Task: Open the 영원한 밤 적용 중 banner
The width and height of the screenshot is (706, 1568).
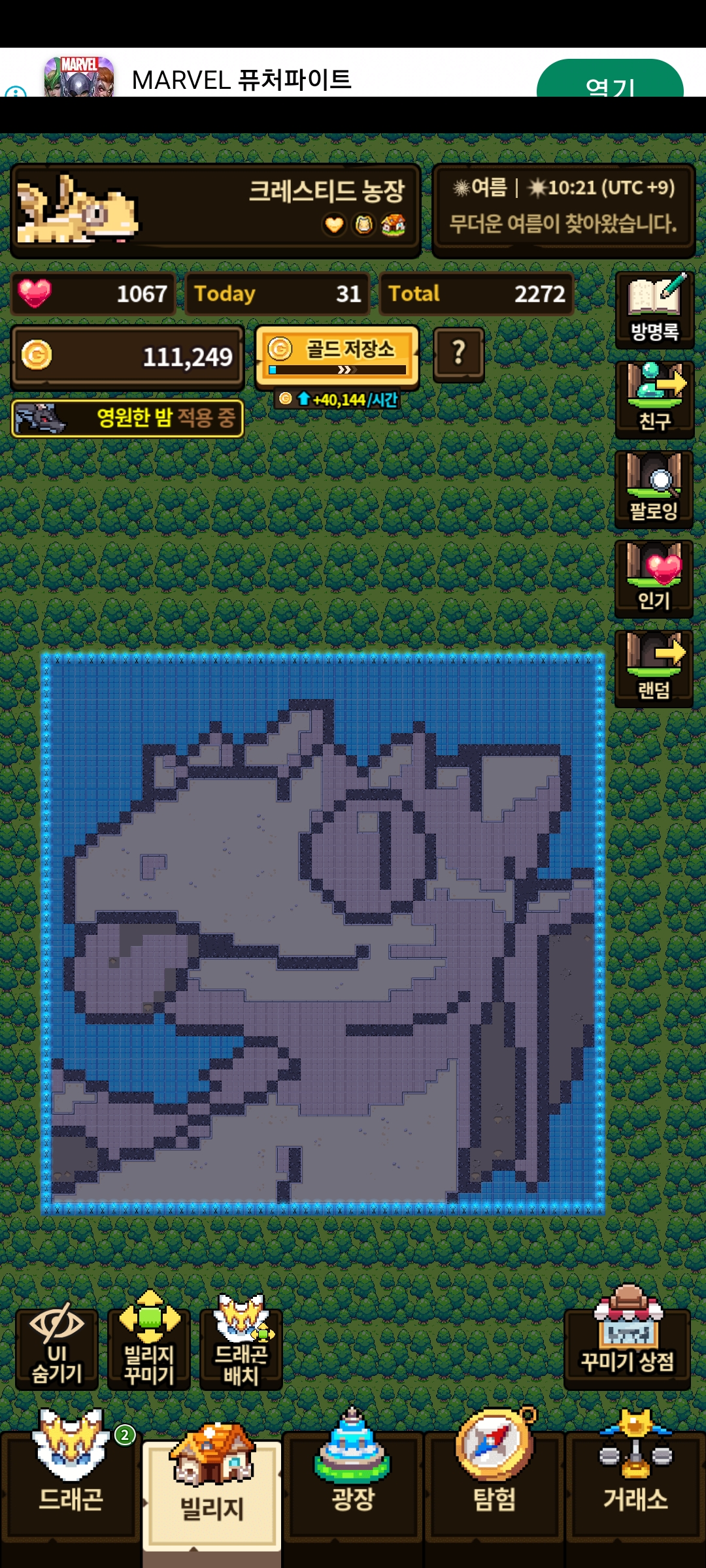Action: [127, 418]
